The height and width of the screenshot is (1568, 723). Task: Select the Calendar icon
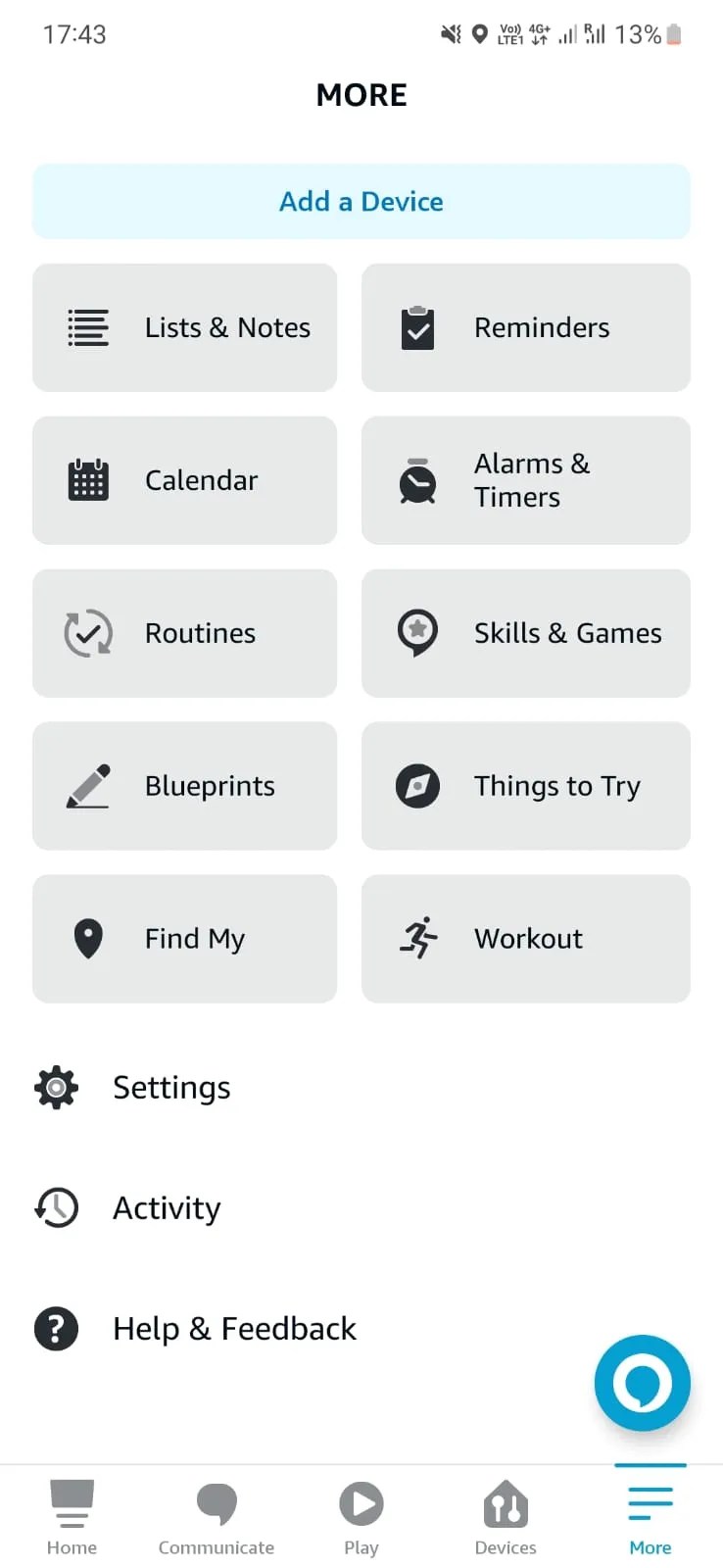point(88,480)
